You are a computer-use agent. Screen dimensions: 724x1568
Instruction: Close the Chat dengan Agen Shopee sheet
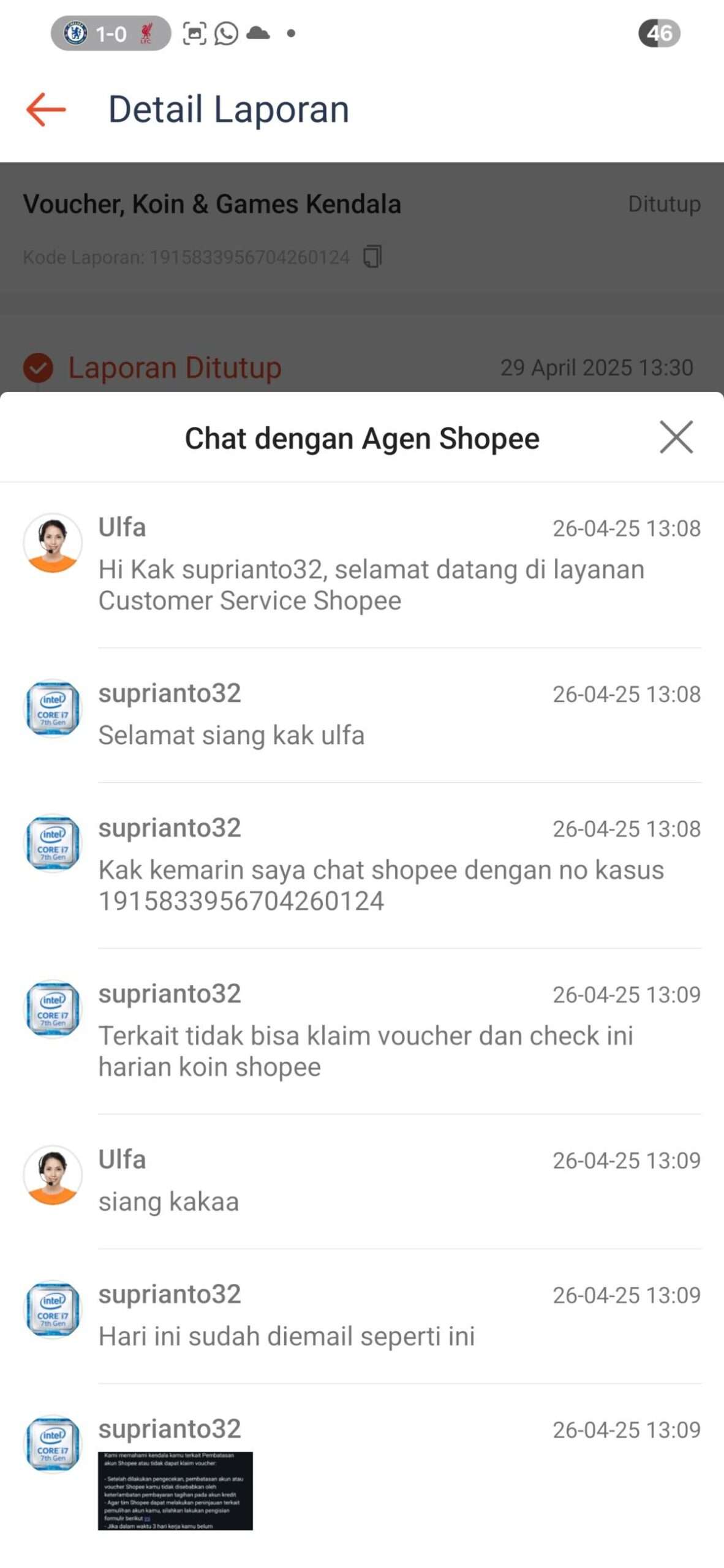(x=676, y=437)
